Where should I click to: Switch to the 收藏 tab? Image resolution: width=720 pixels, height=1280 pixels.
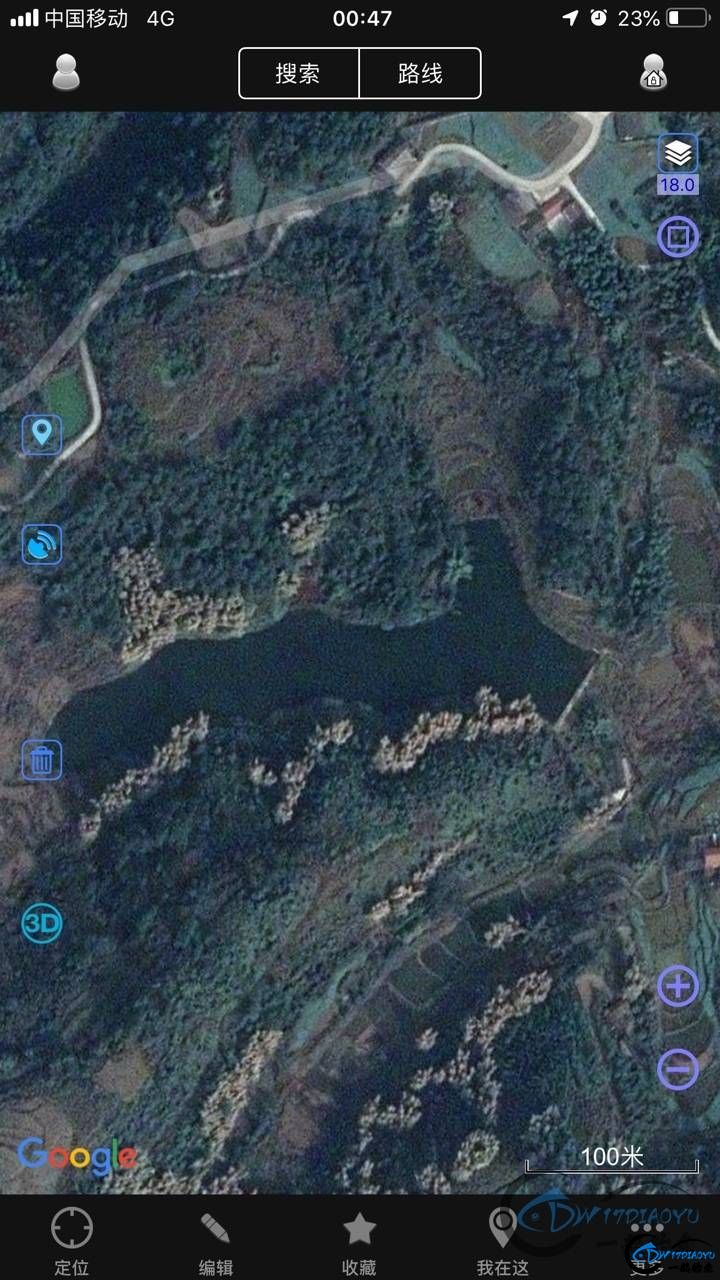359,1241
